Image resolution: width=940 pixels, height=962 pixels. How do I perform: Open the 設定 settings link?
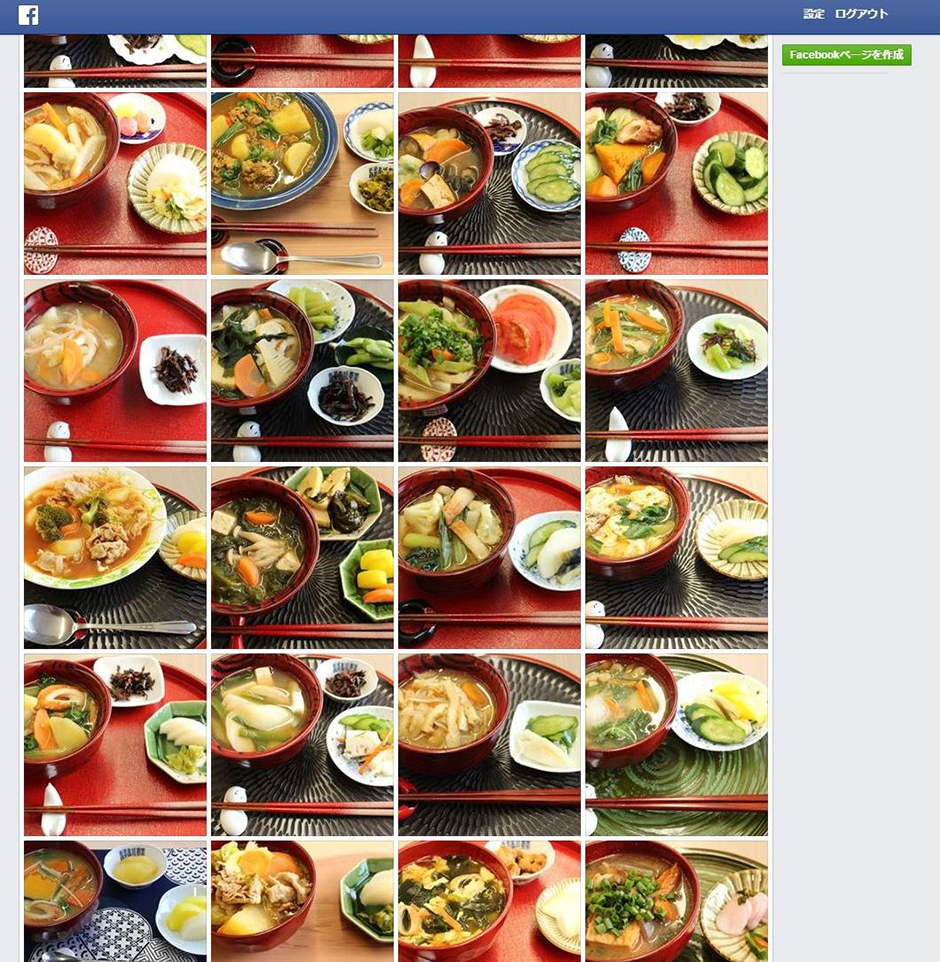(814, 14)
